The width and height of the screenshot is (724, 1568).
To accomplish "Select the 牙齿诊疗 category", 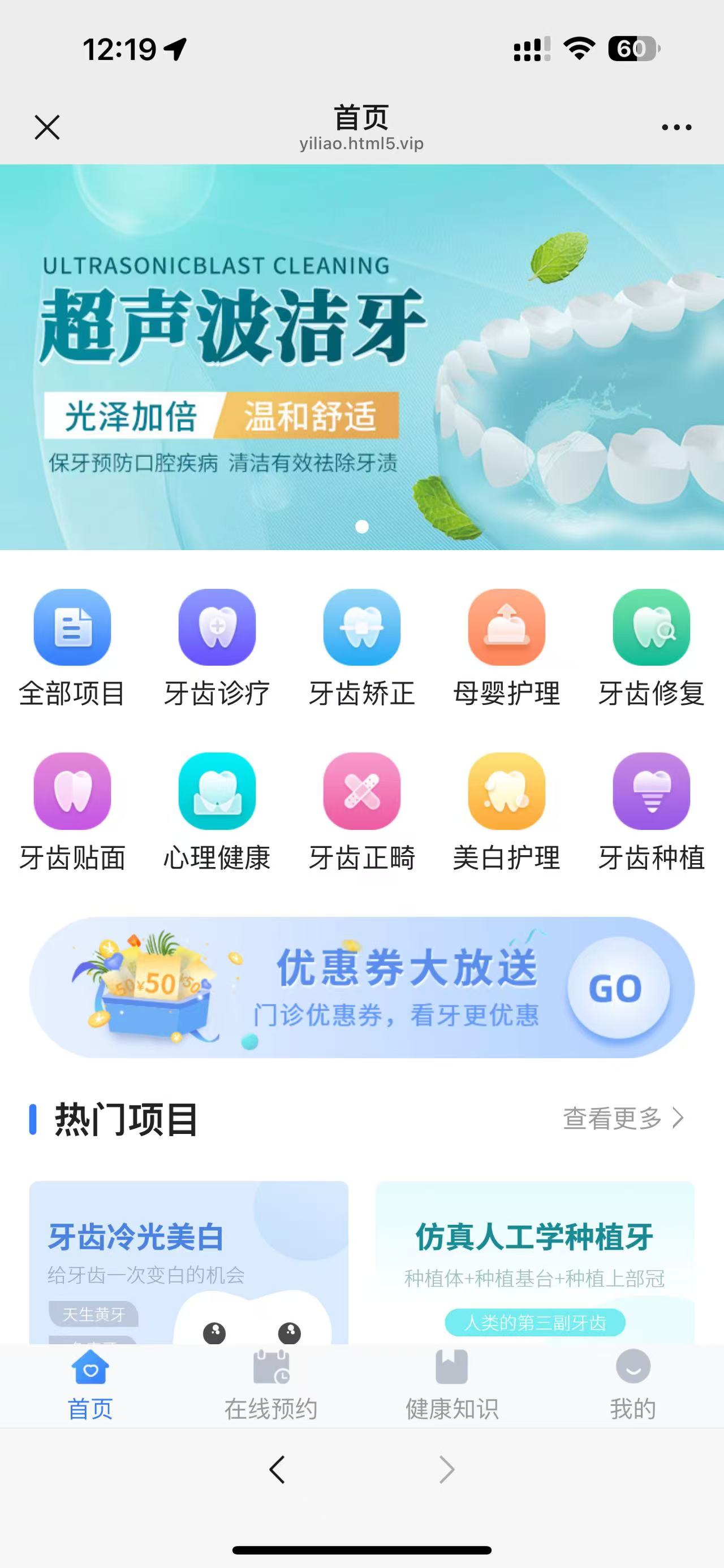I will (217, 647).
